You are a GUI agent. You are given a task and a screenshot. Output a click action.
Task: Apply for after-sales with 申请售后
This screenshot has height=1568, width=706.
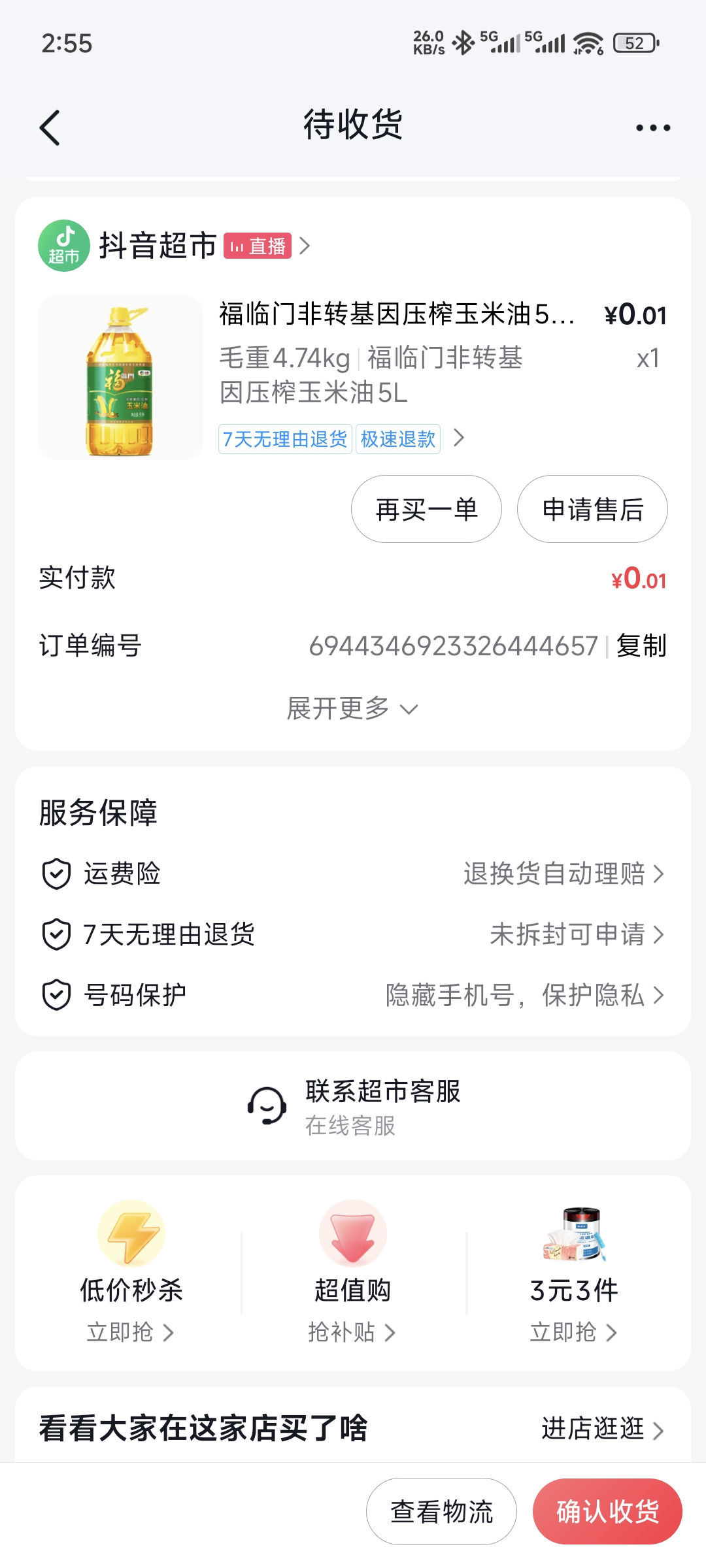592,510
